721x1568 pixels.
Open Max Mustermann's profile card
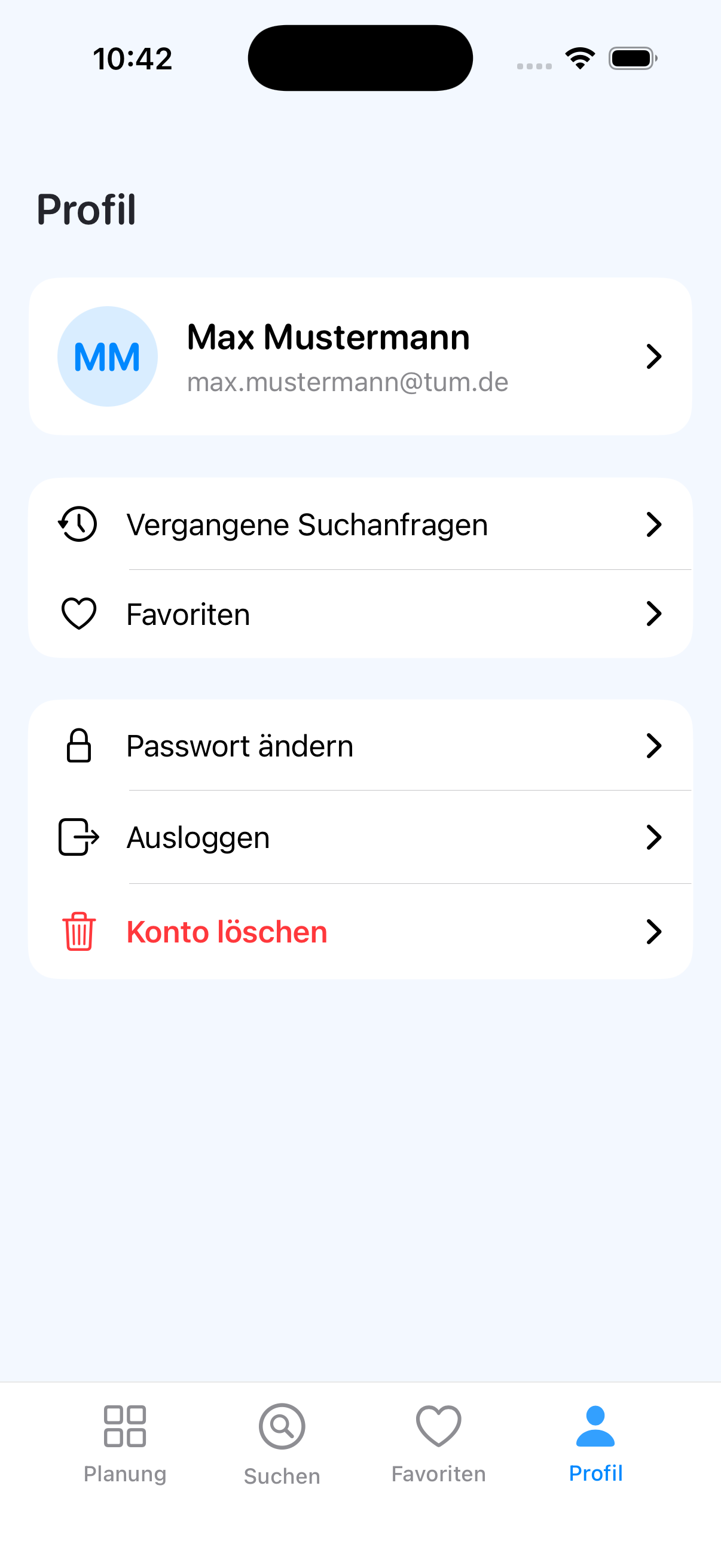(x=359, y=356)
